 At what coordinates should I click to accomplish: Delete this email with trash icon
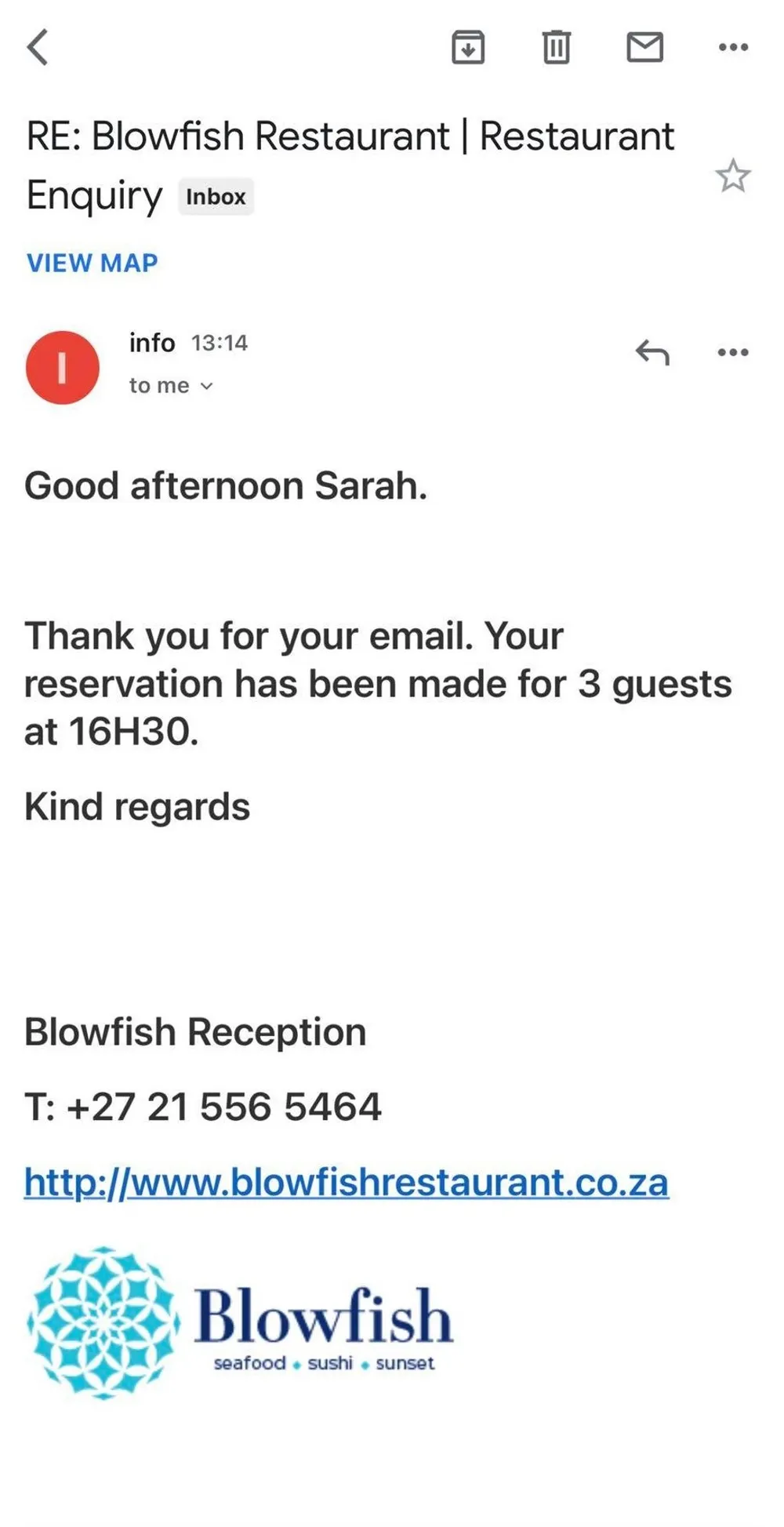[557, 47]
